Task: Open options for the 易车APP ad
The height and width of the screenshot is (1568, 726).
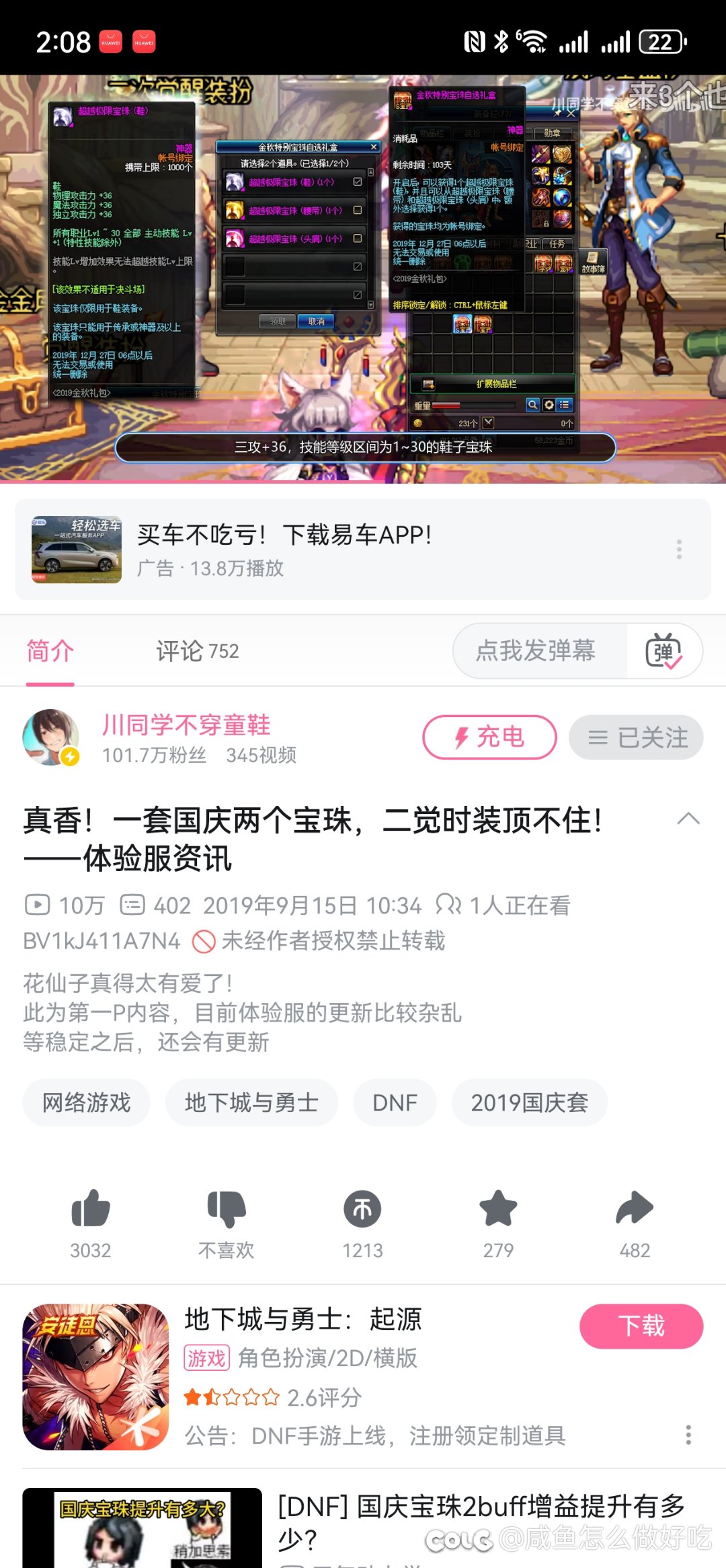Action: pos(679,550)
